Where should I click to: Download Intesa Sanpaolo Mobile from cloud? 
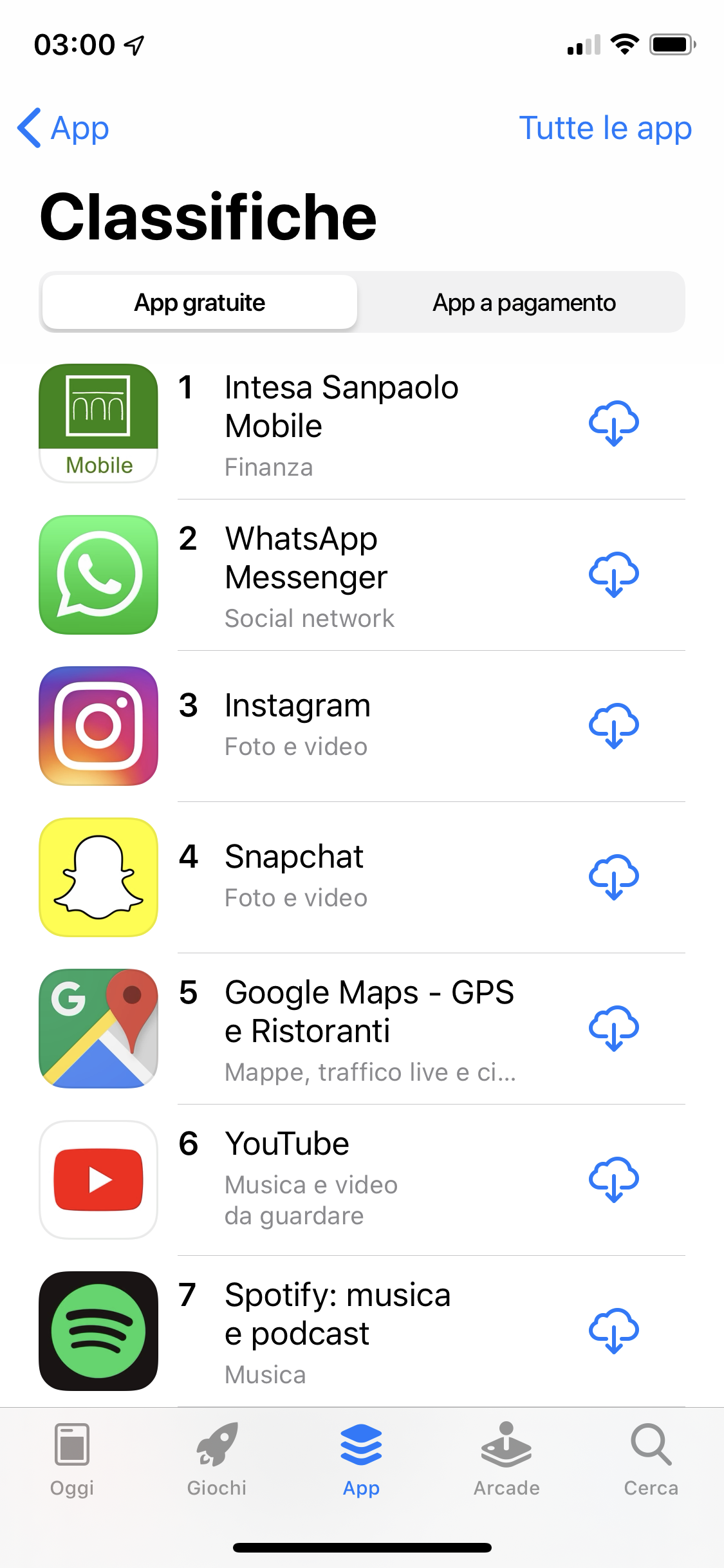click(x=614, y=424)
